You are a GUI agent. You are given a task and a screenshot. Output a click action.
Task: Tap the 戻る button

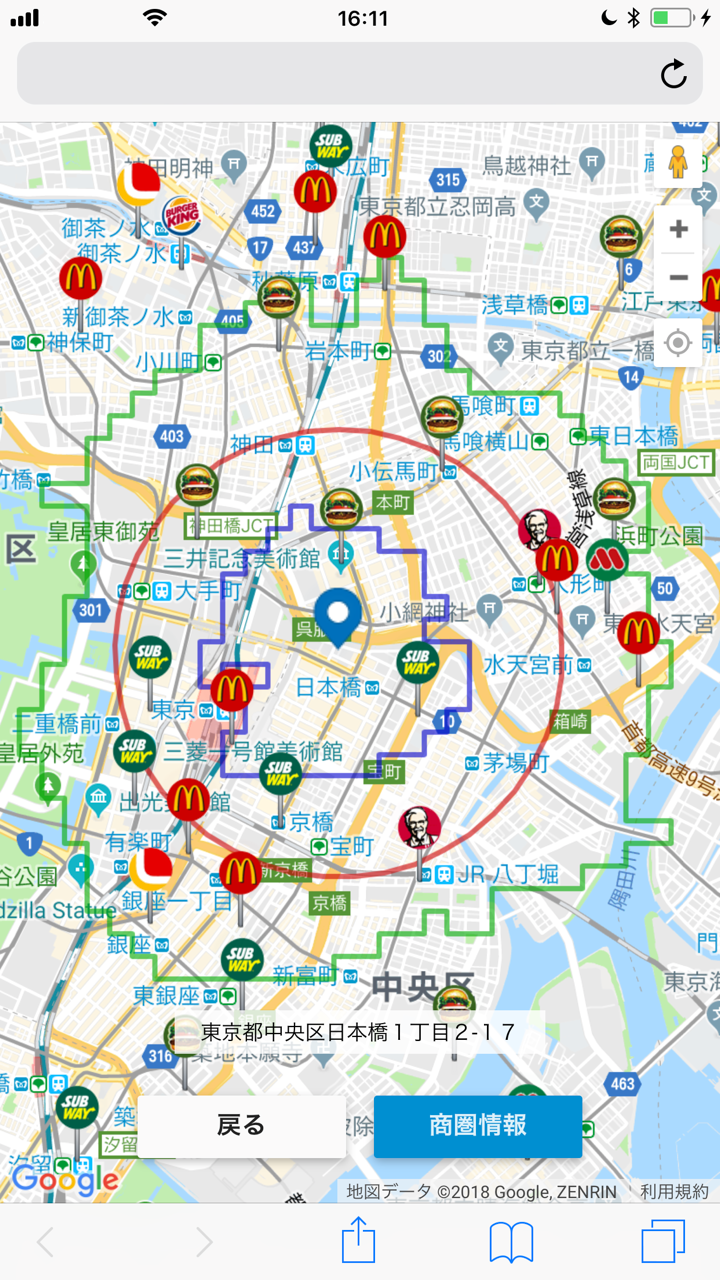(x=242, y=1126)
